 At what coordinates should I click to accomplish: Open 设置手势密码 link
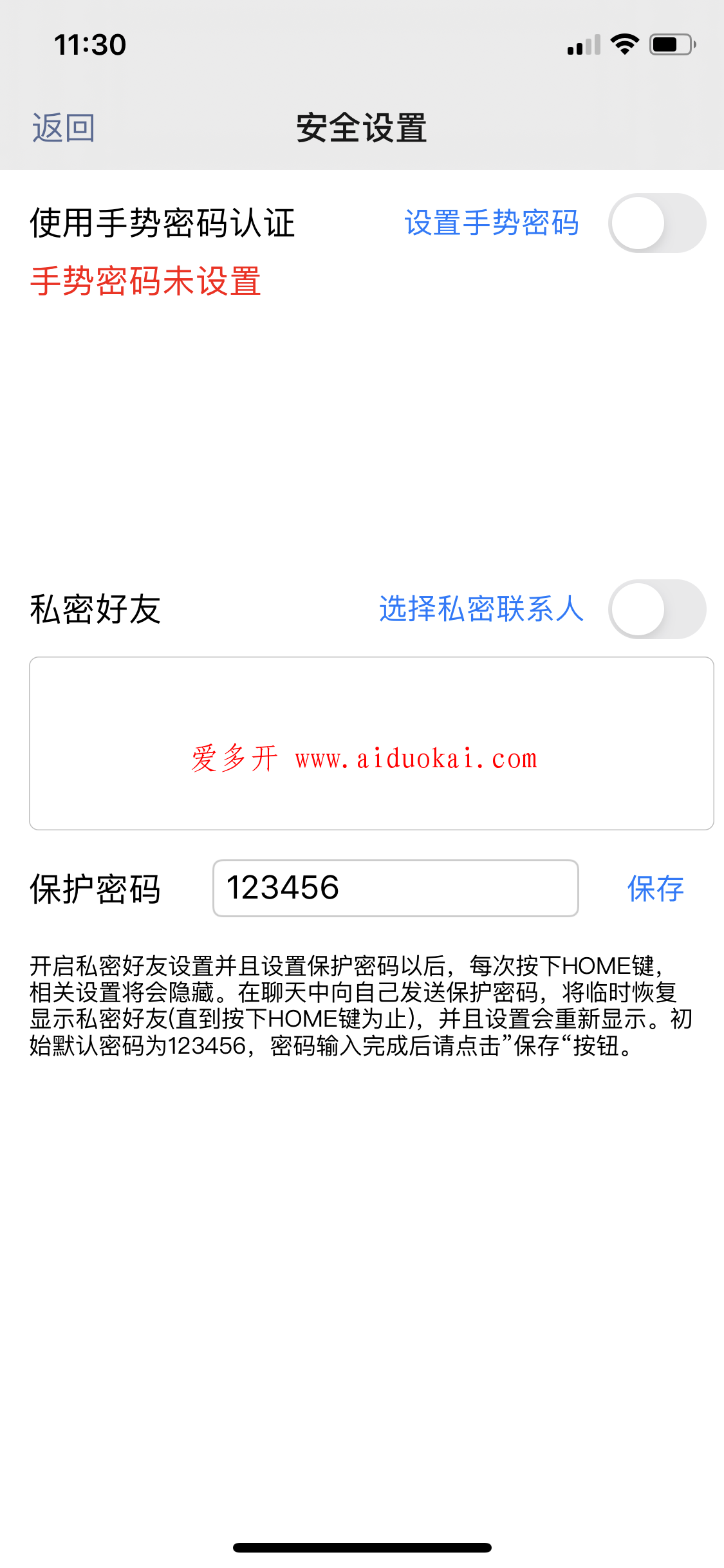coord(492,223)
